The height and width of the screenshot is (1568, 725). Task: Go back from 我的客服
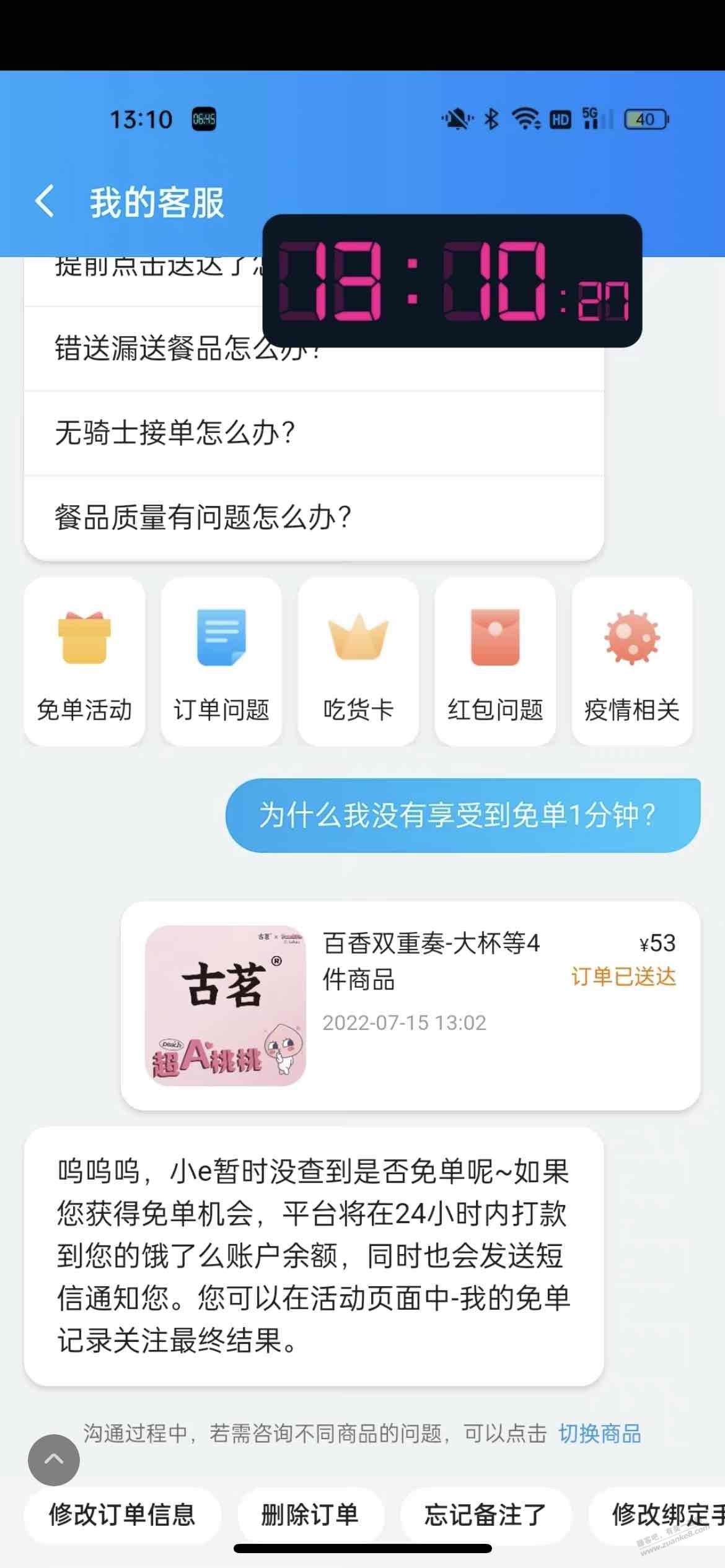(45, 201)
